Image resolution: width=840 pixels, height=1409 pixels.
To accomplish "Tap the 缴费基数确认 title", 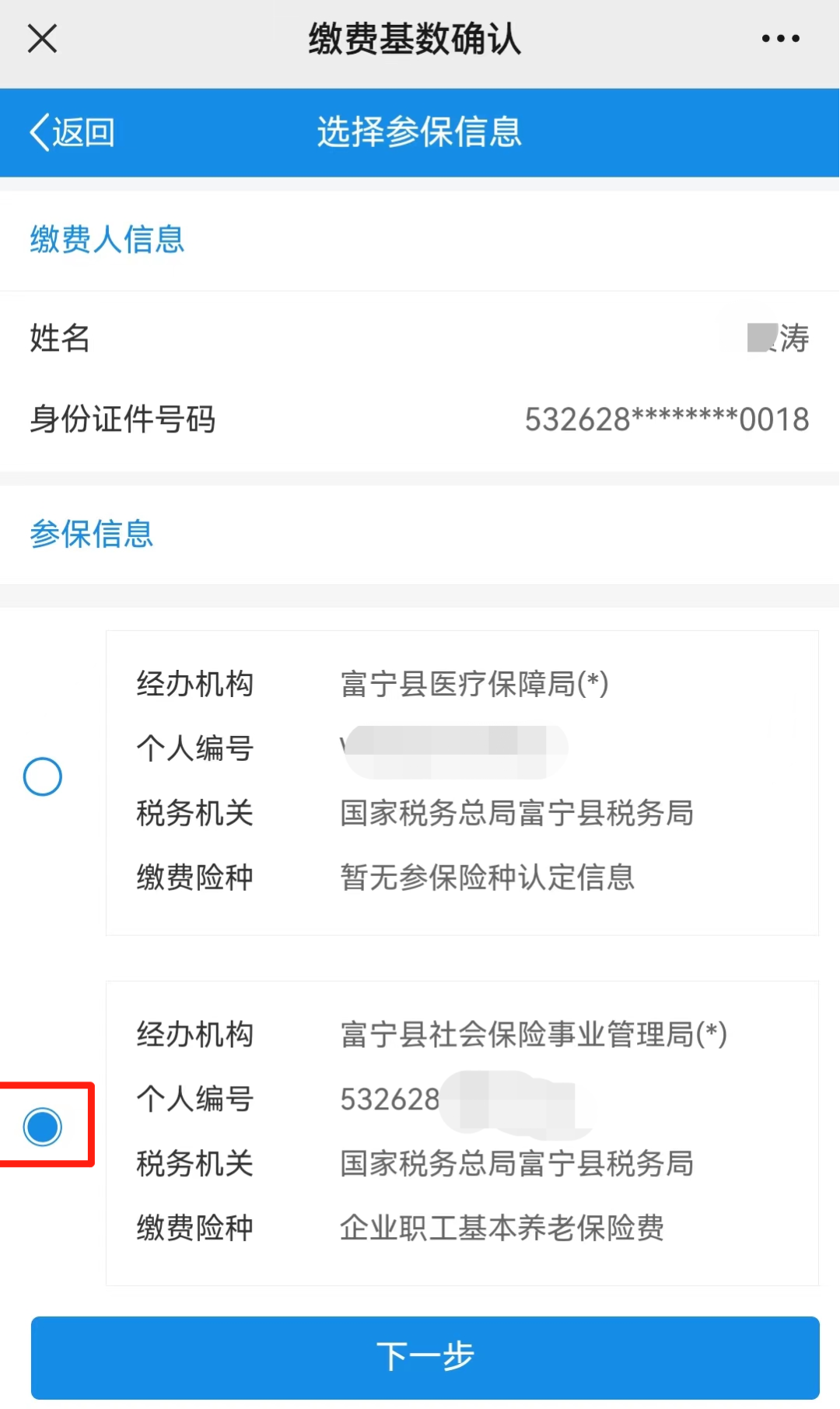I will tap(420, 38).
